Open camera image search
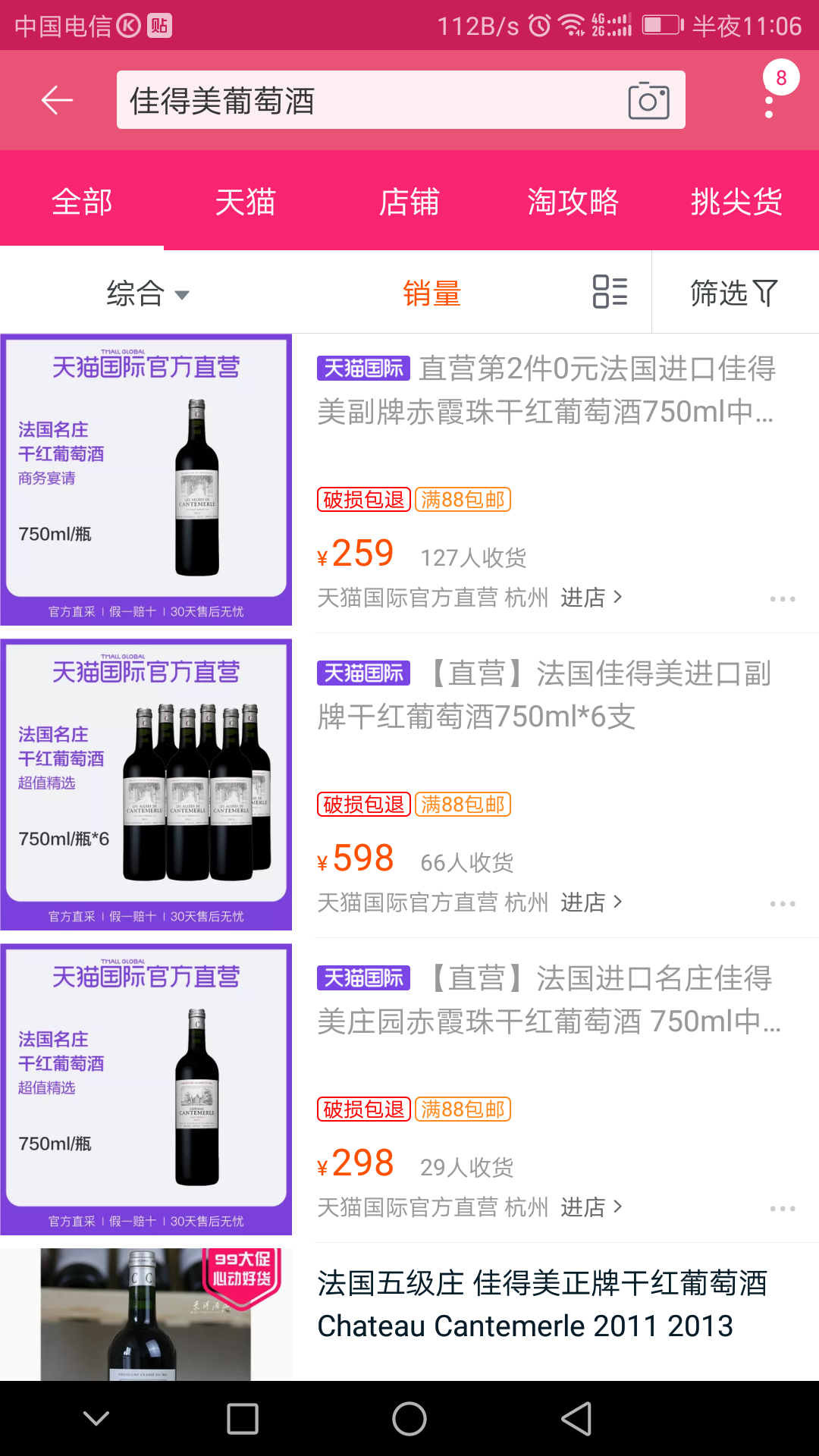Image resolution: width=819 pixels, height=1456 pixels. (648, 100)
